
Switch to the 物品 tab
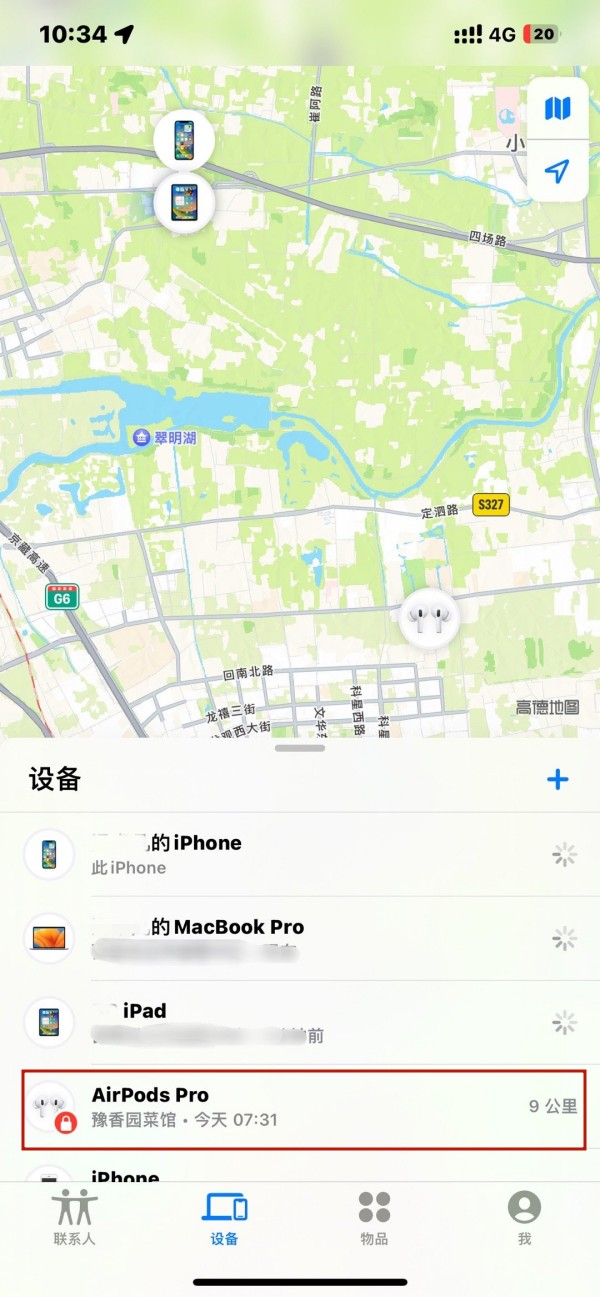pyautogui.click(x=374, y=1218)
